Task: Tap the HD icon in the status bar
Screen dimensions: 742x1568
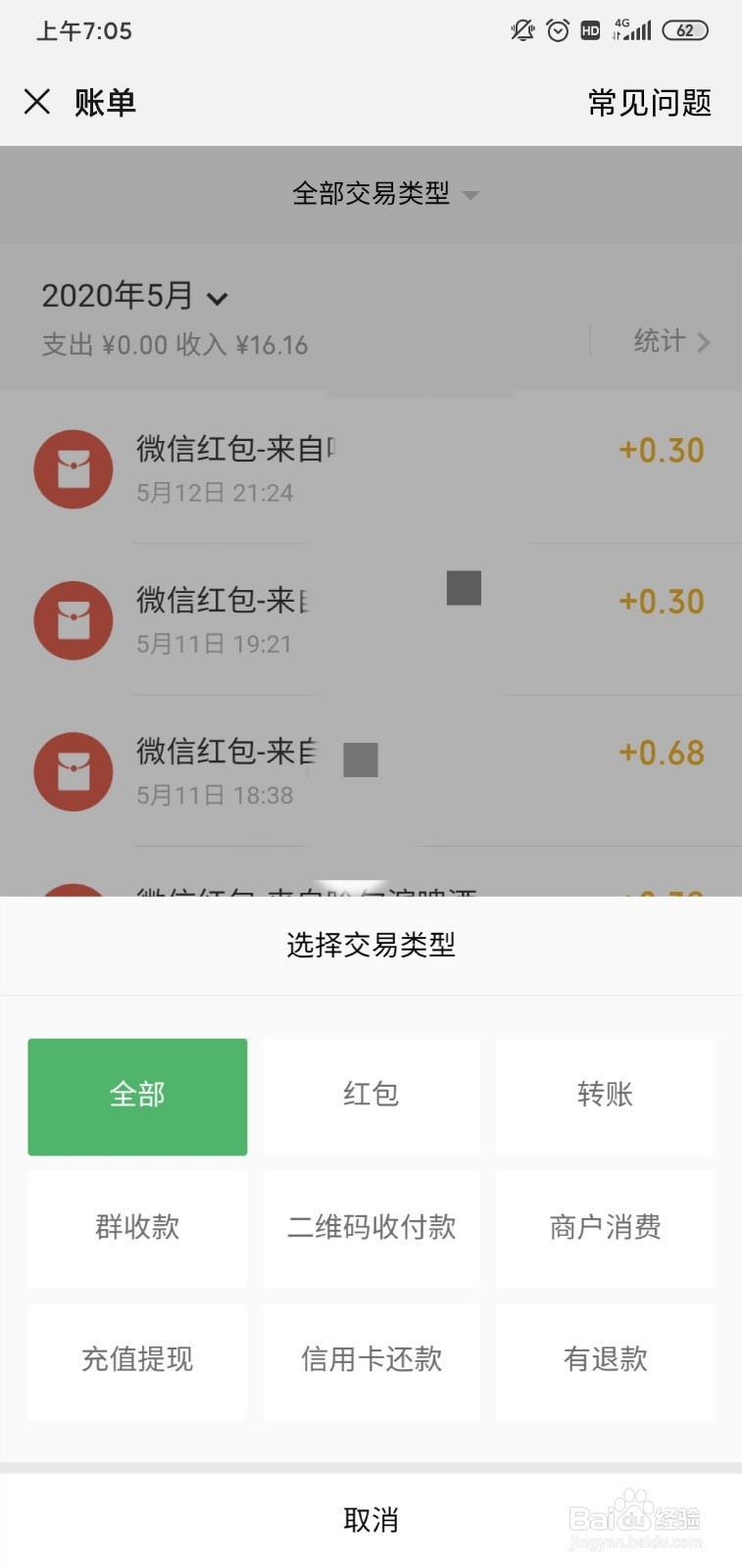Action: (589, 30)
